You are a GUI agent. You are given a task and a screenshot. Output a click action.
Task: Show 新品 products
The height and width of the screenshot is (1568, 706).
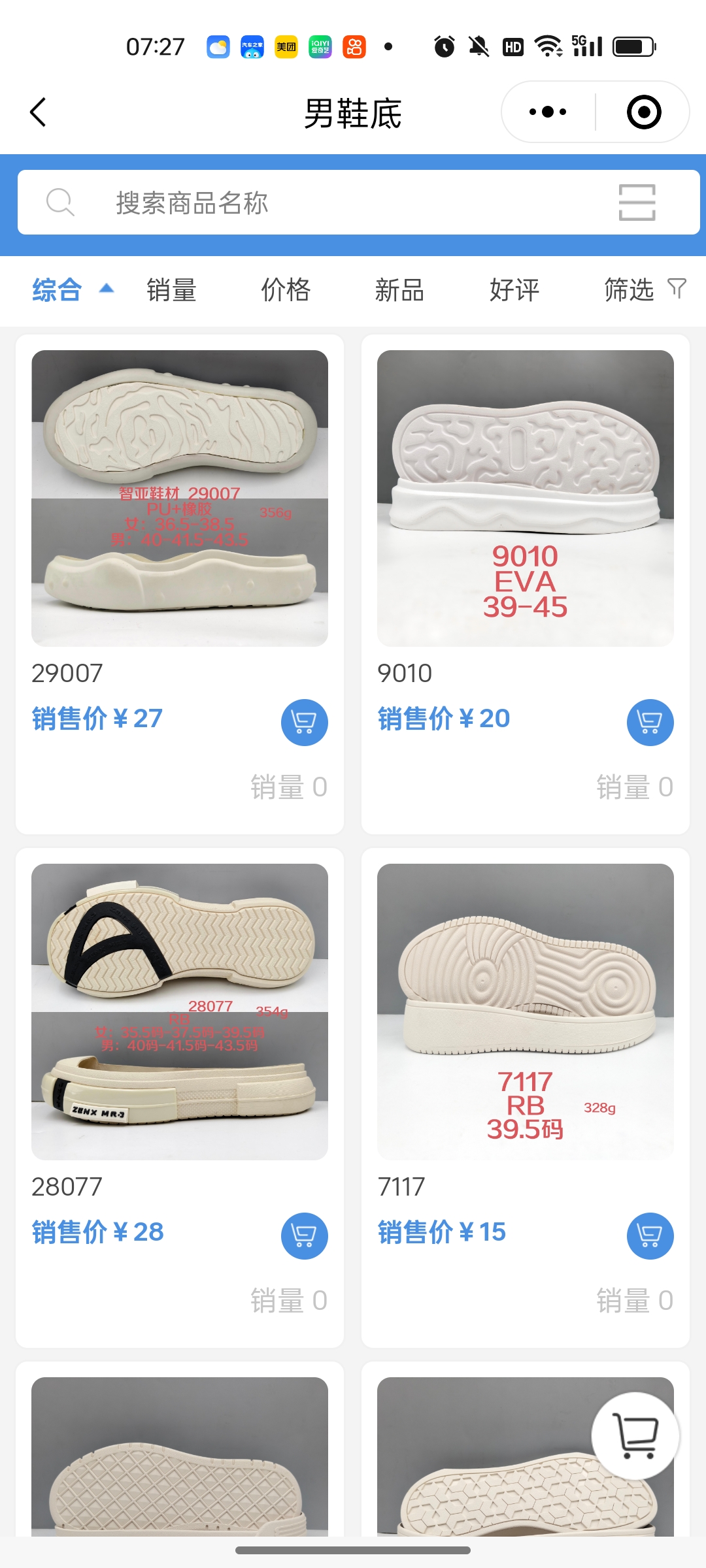[x=399, y=289]
